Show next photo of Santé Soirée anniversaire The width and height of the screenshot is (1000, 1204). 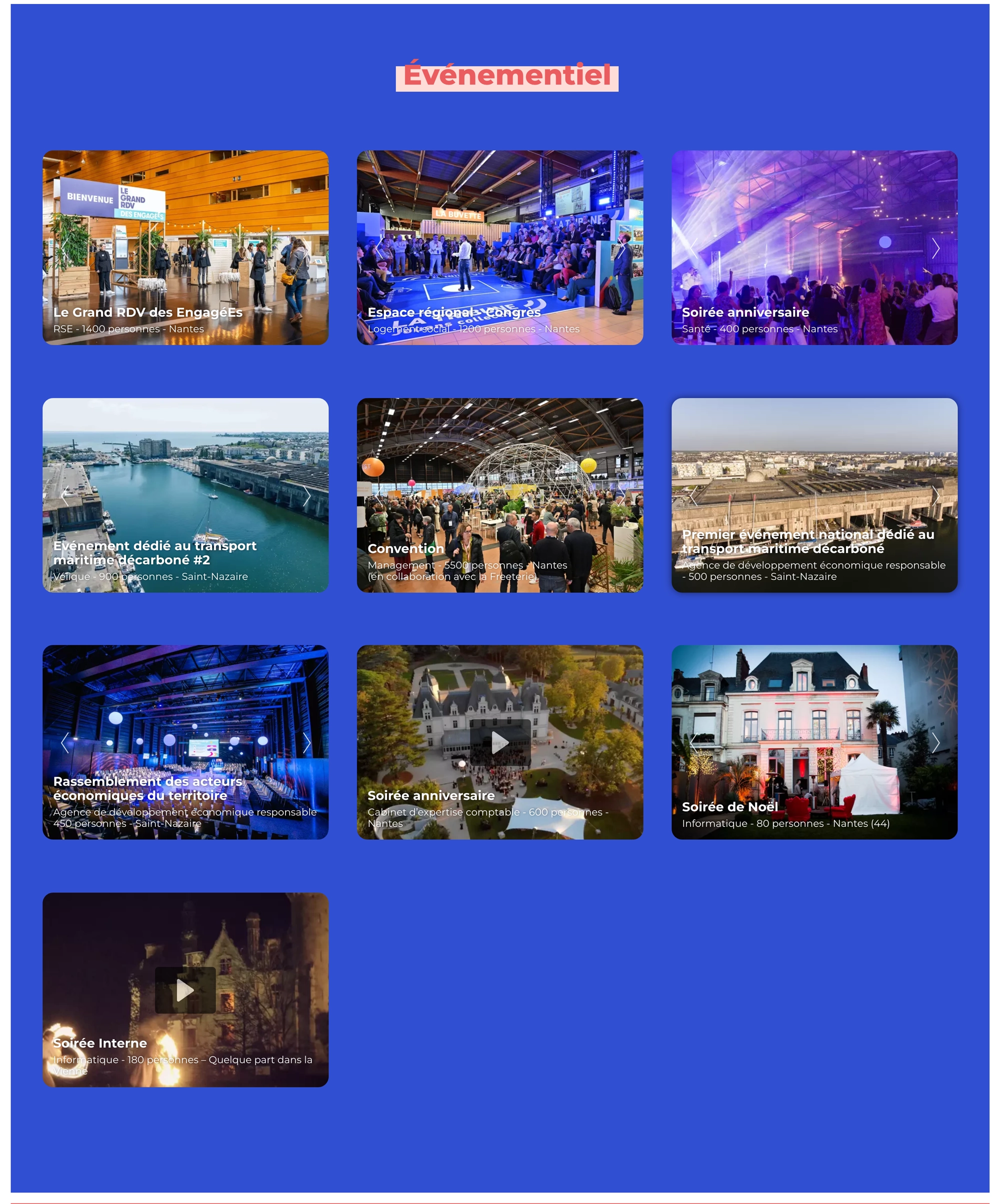pyautogui.click(x=935, y=248)
